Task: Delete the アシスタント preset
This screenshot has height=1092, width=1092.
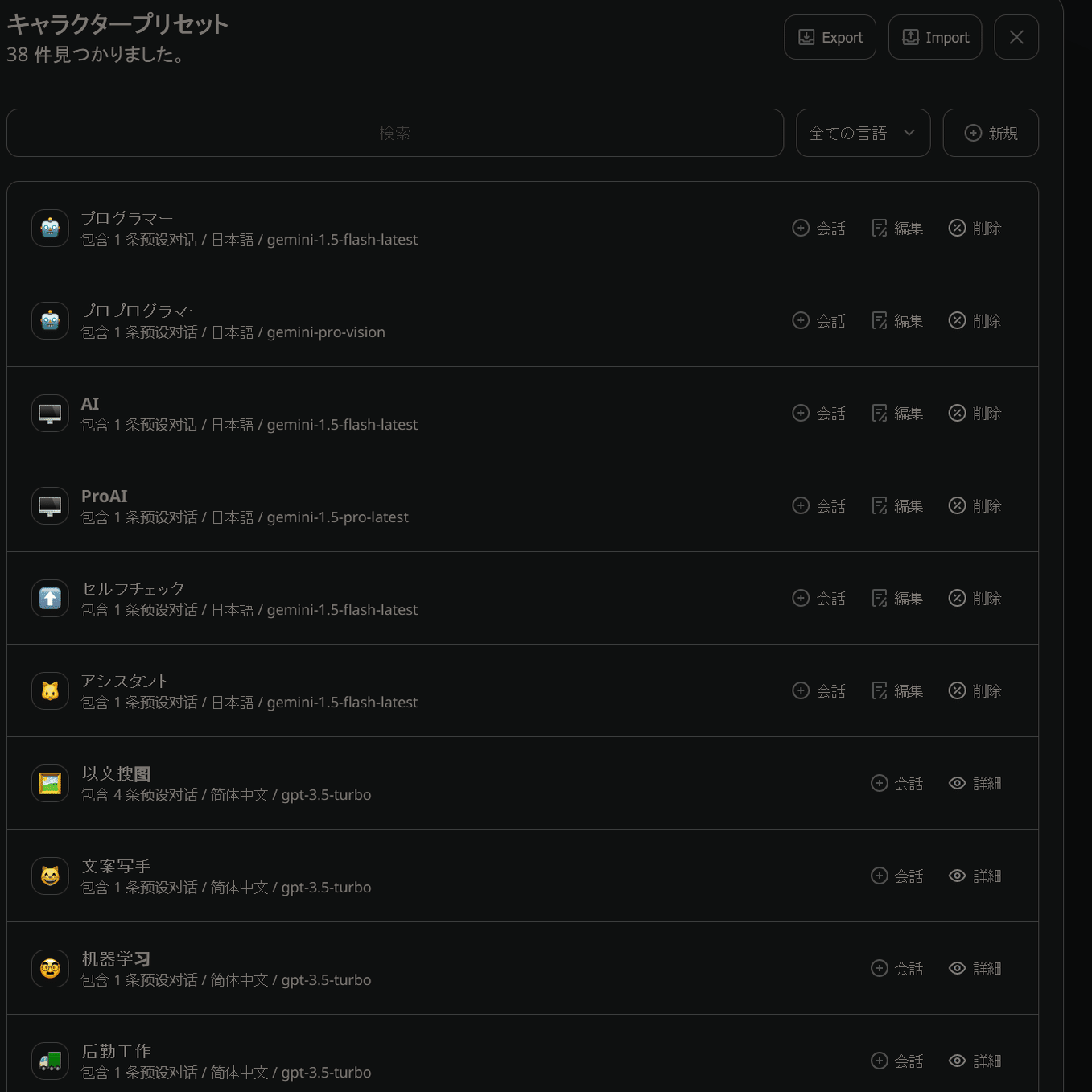Action: coord(975,691)
